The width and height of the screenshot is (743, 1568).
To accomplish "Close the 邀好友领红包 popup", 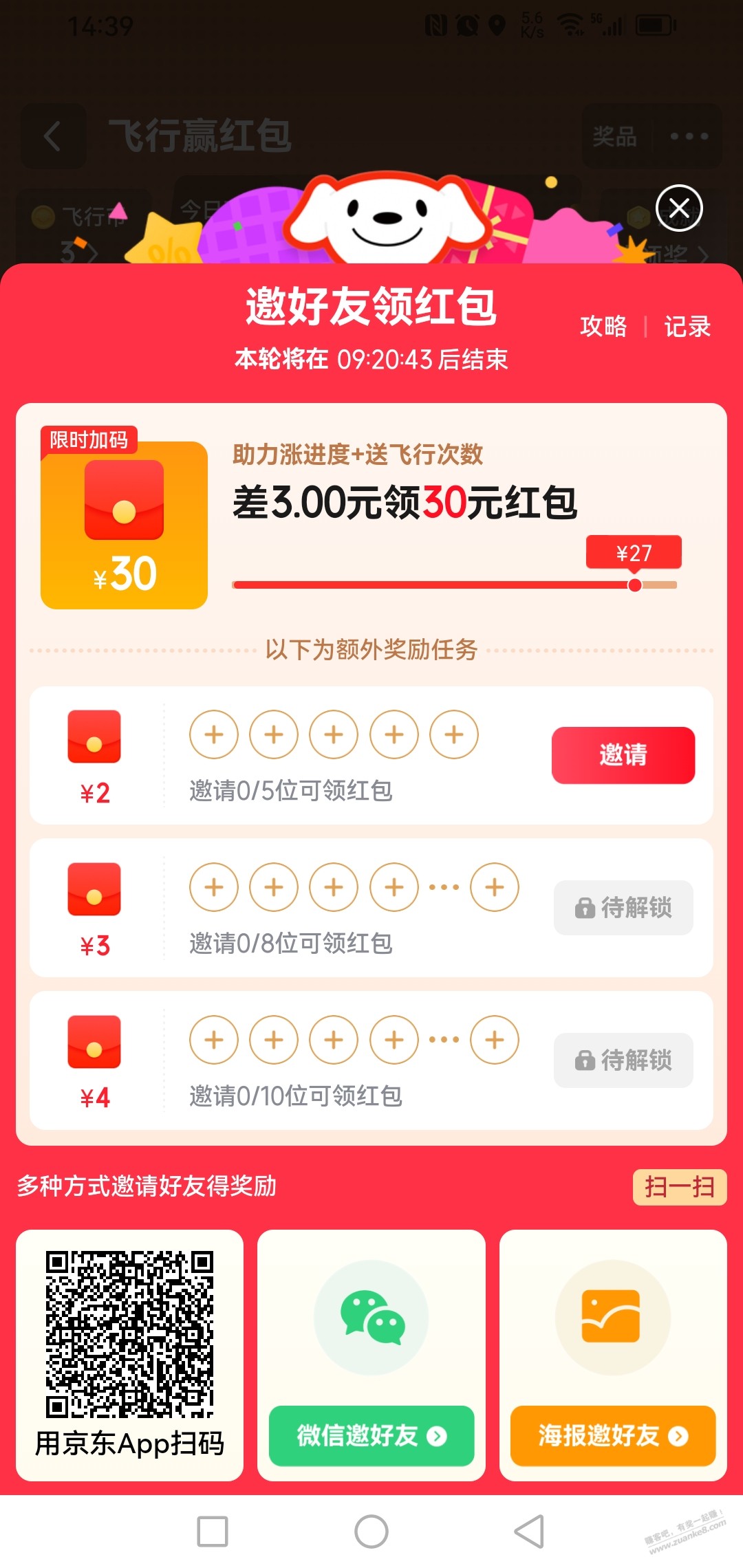I will pos(679,208).
